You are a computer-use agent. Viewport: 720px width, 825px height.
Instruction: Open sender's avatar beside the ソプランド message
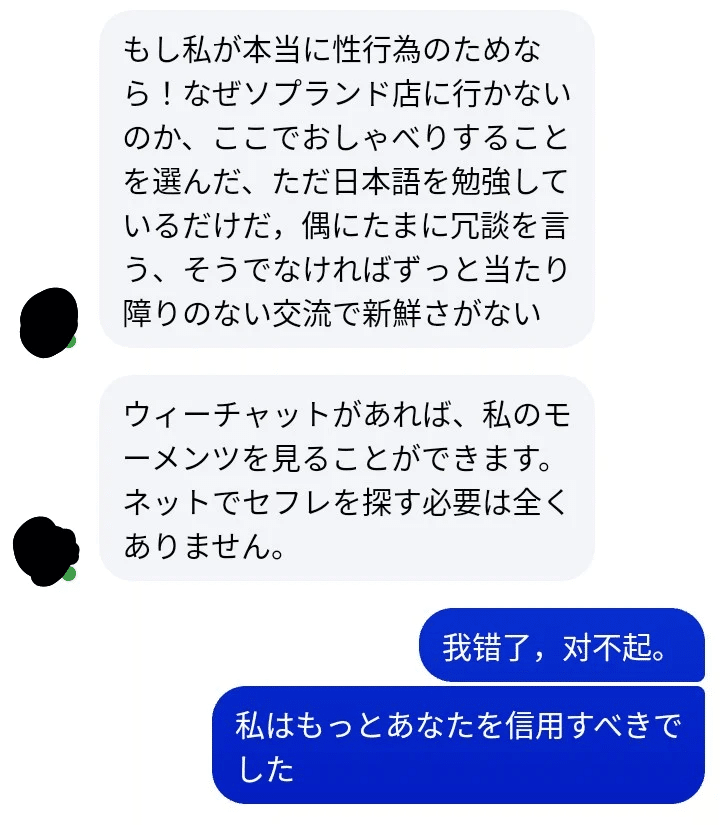(x=49, y=318)
